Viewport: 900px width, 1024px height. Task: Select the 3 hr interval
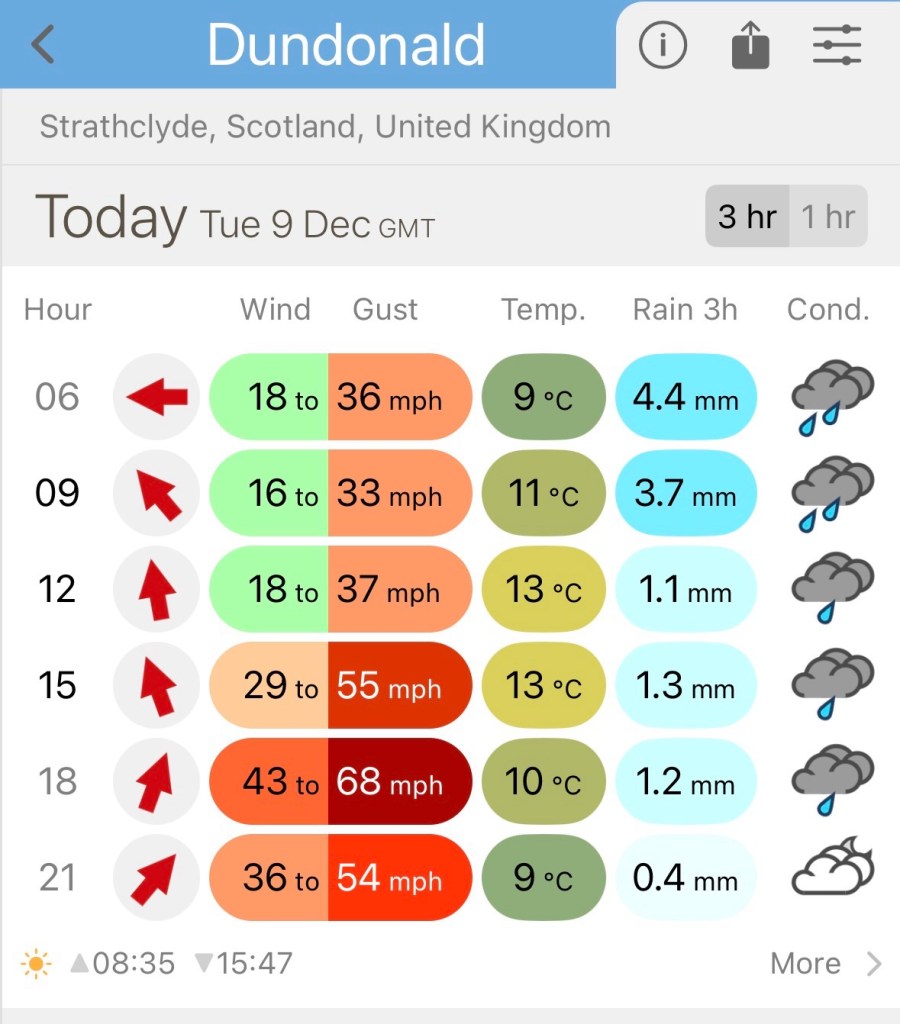pyautogui.click(x=747, y=216)
